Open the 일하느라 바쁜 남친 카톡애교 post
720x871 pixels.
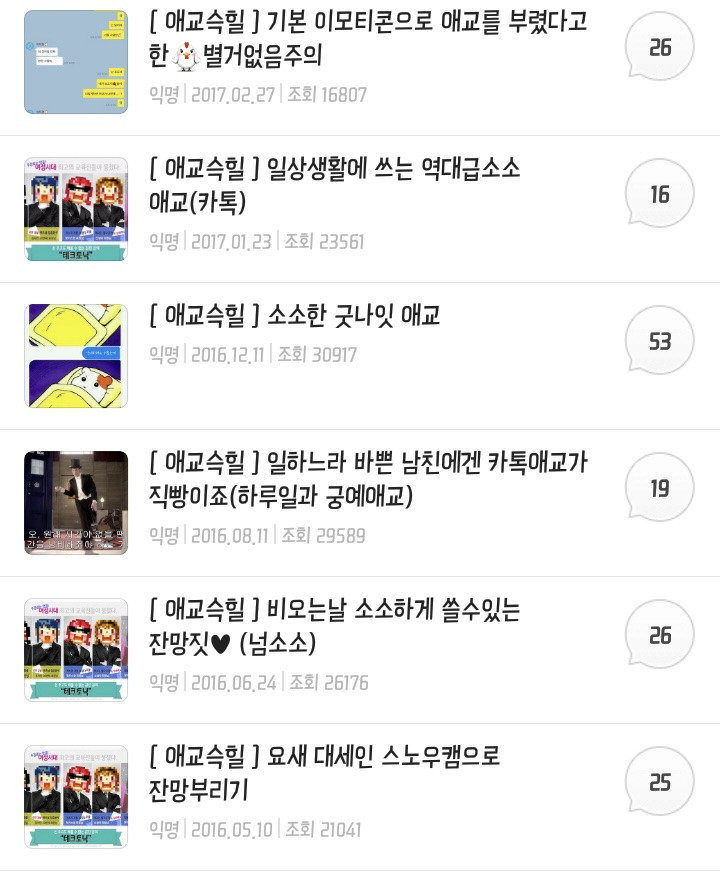tap(368, 478)
